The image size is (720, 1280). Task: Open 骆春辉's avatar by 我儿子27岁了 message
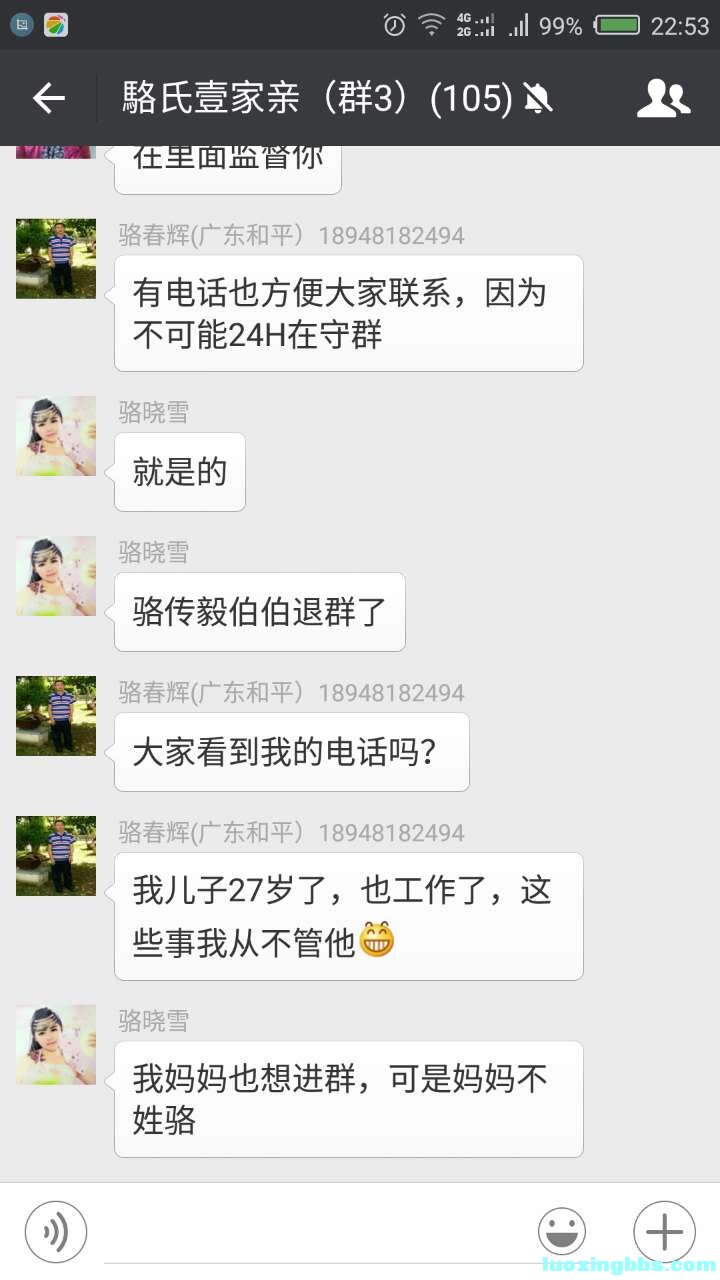click(x=56, y=856)
